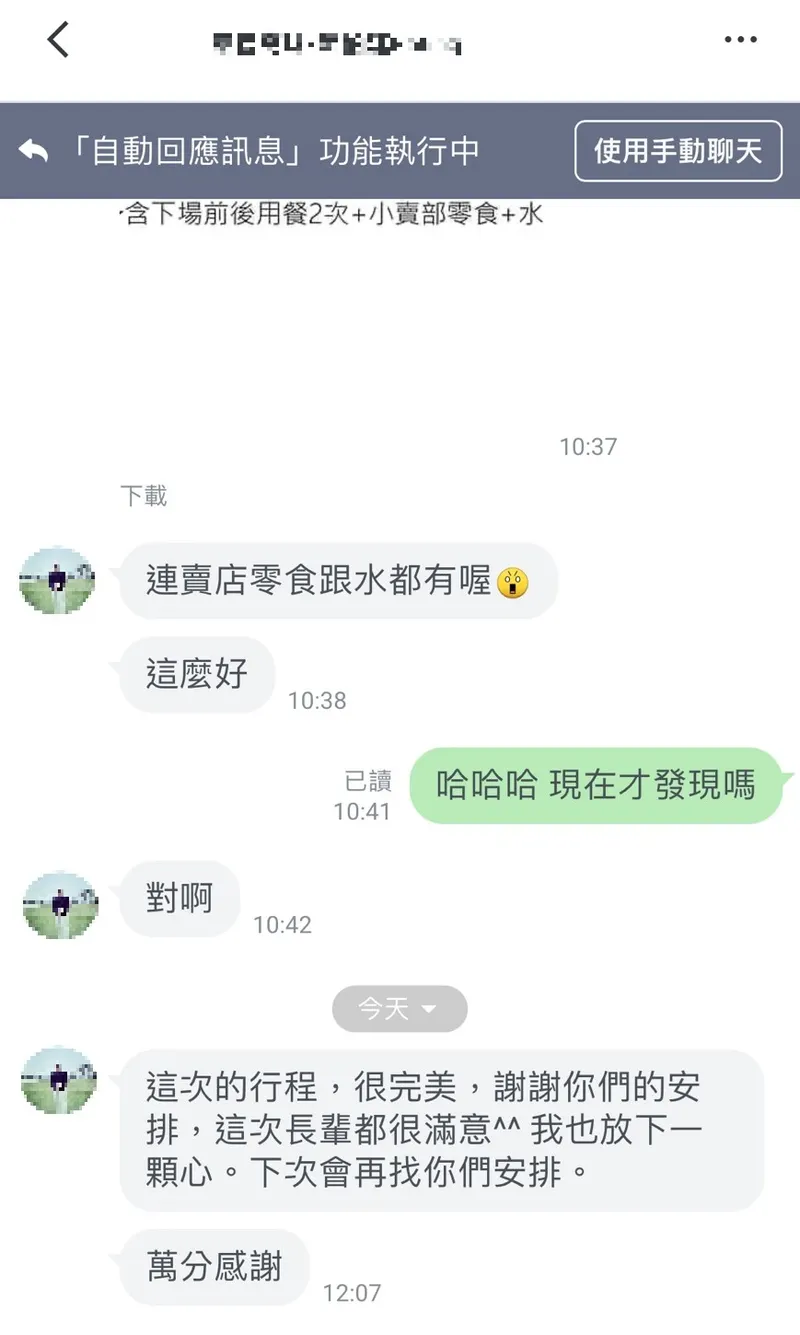Expand the 今天 date dropdown chip

400,1009
